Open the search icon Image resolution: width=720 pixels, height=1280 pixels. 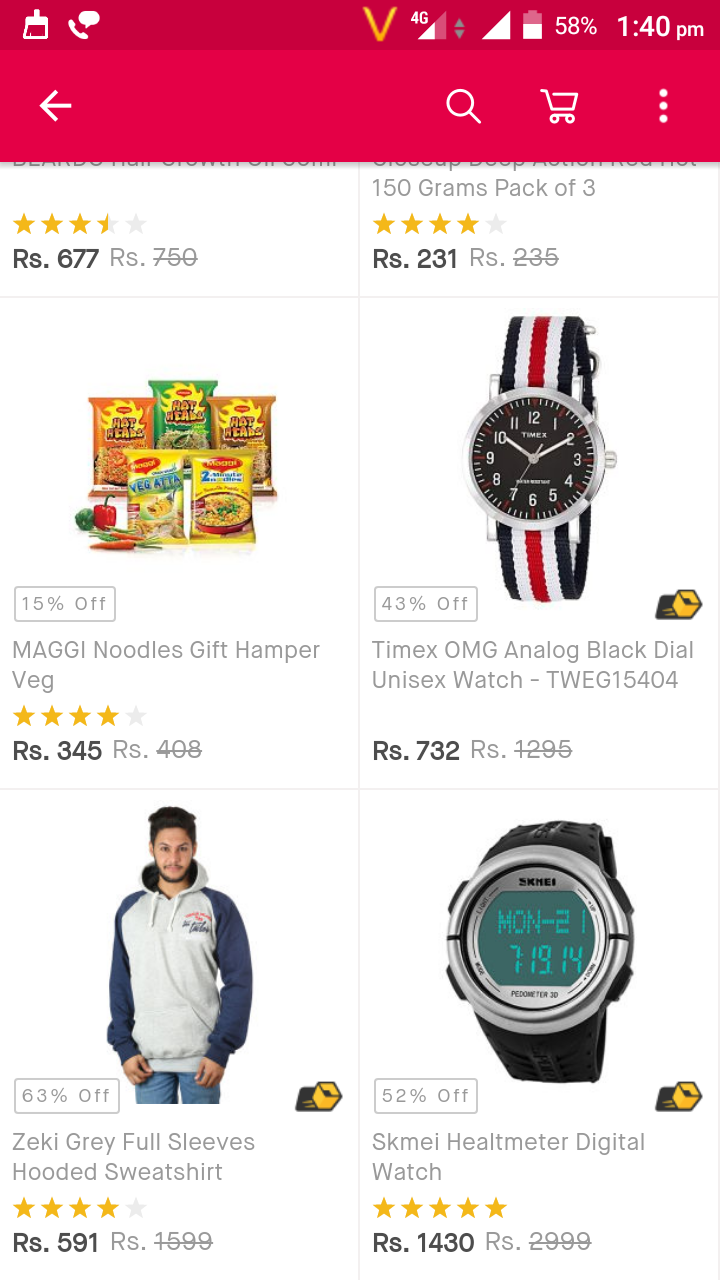[x=463, y=106]
